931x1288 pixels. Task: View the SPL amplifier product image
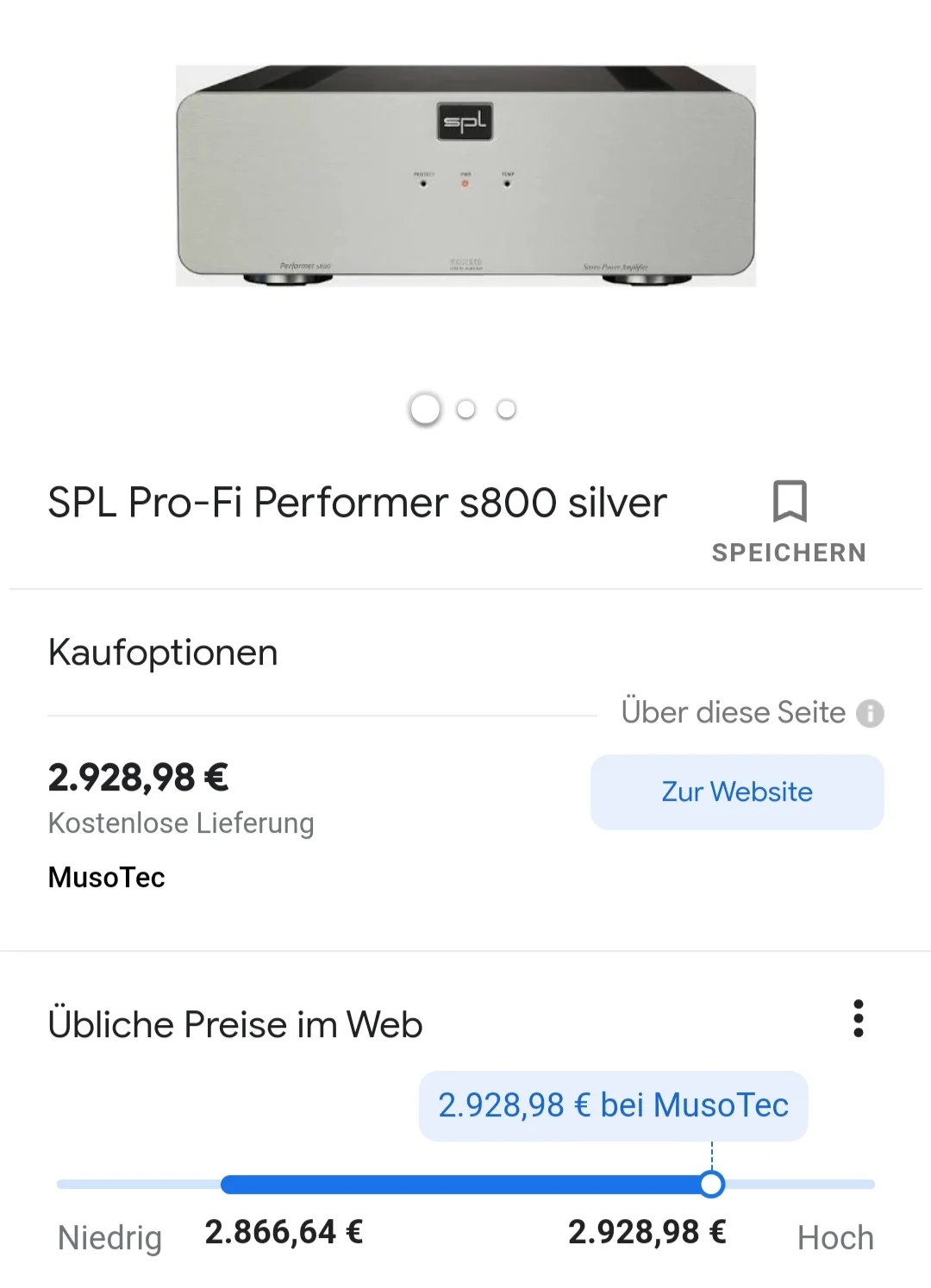465,176
